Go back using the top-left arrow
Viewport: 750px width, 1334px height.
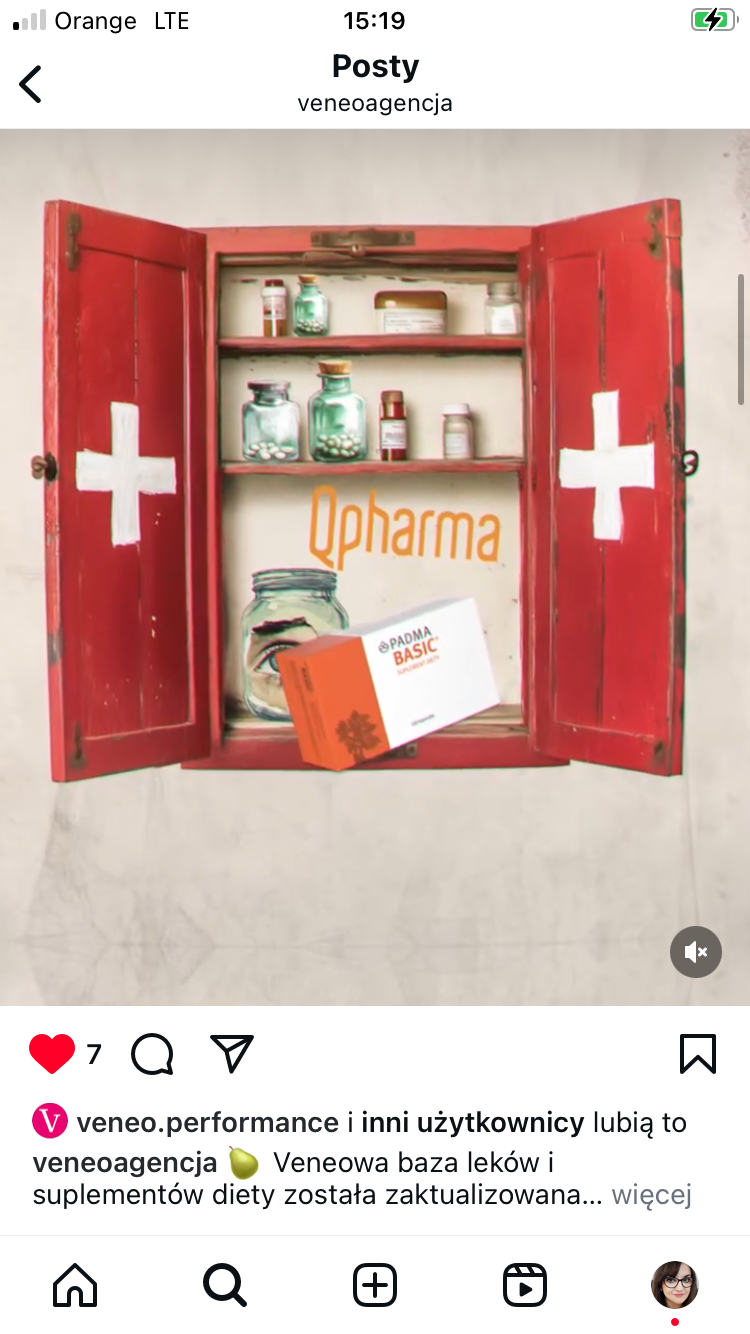[32, 84]
